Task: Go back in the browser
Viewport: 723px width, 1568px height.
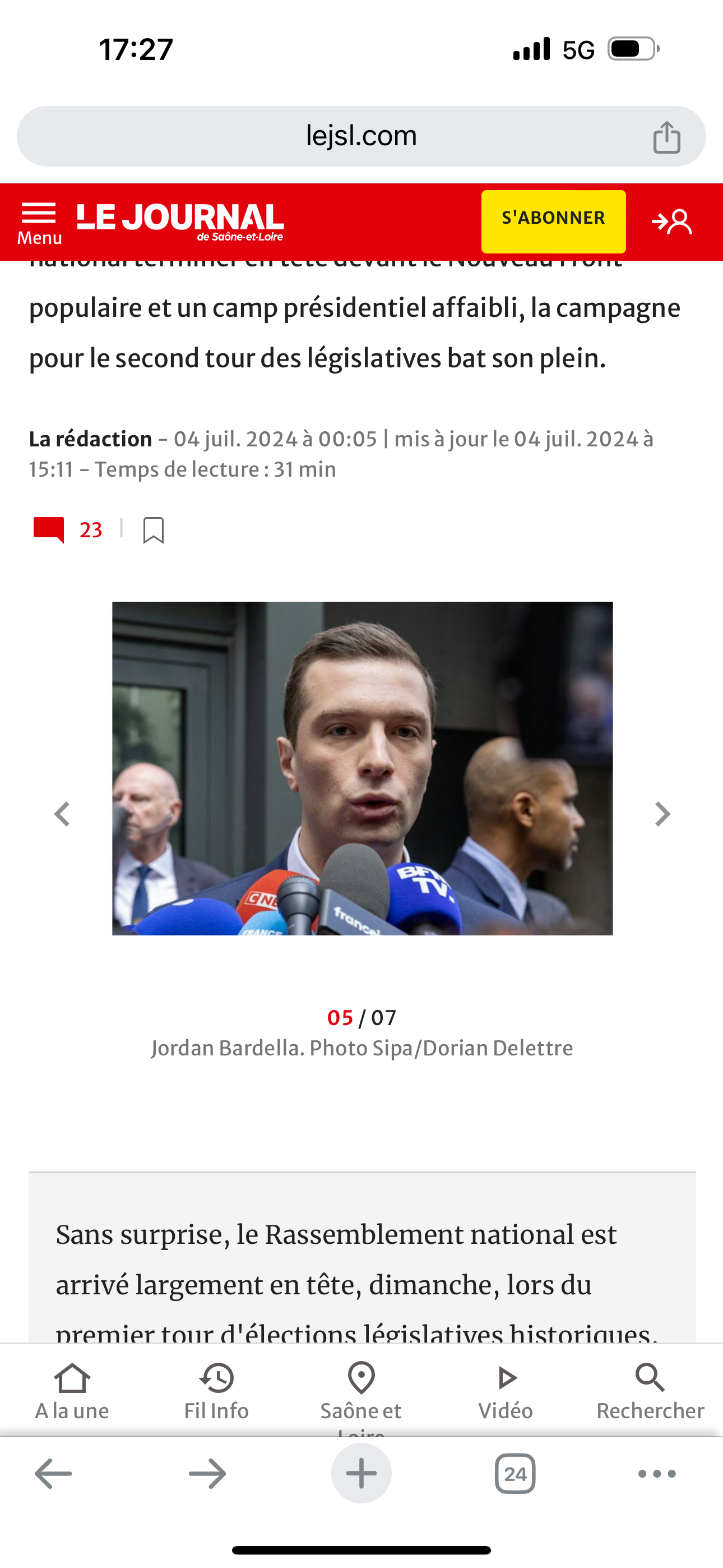Action: [x=54, y=1474]
